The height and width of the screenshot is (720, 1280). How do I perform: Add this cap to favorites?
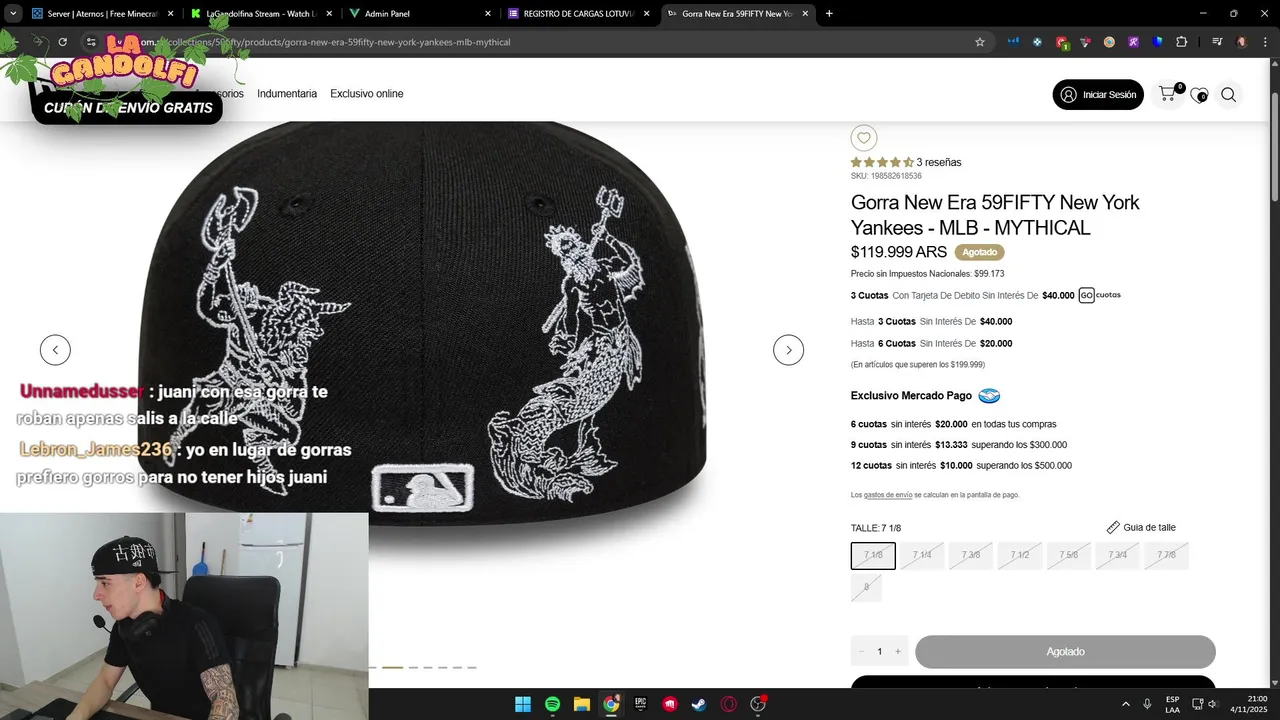pyautogui.click(x=864, y=138)
